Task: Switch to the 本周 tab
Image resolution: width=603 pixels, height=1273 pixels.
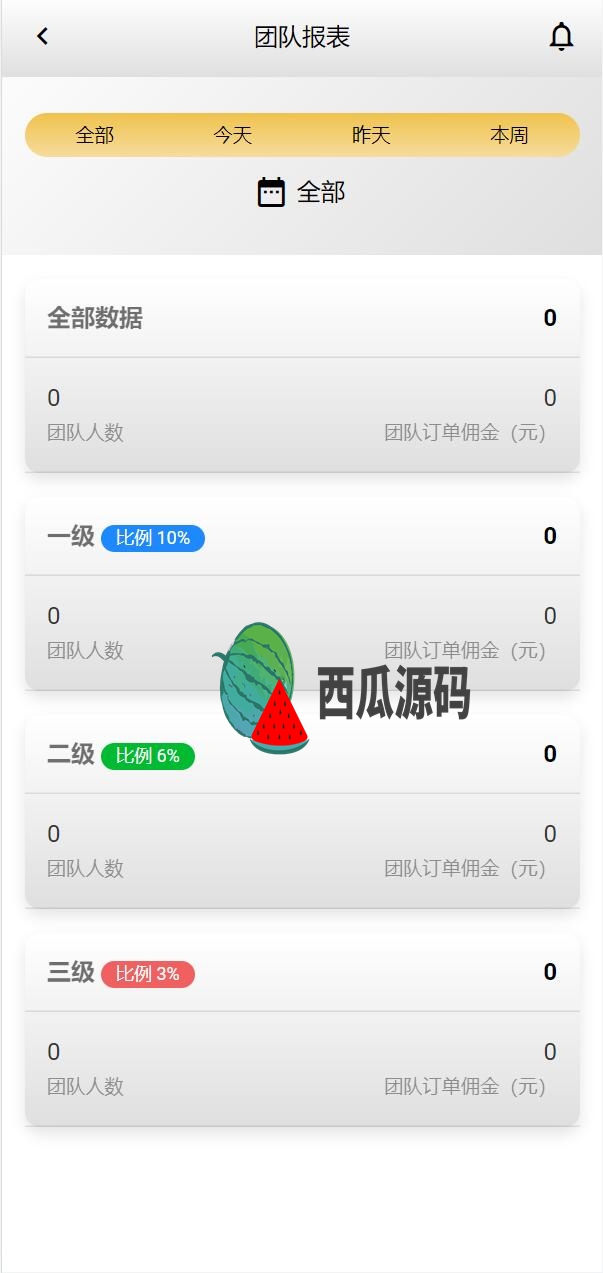Action: pos(509,135)
